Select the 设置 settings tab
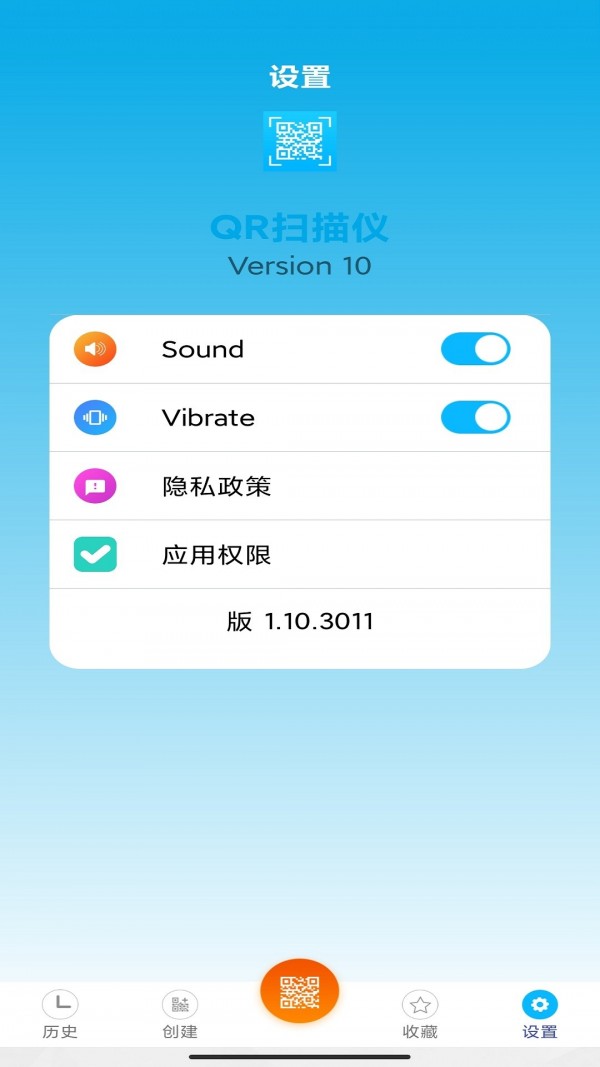600x1067 pixels. point(540,1014)
